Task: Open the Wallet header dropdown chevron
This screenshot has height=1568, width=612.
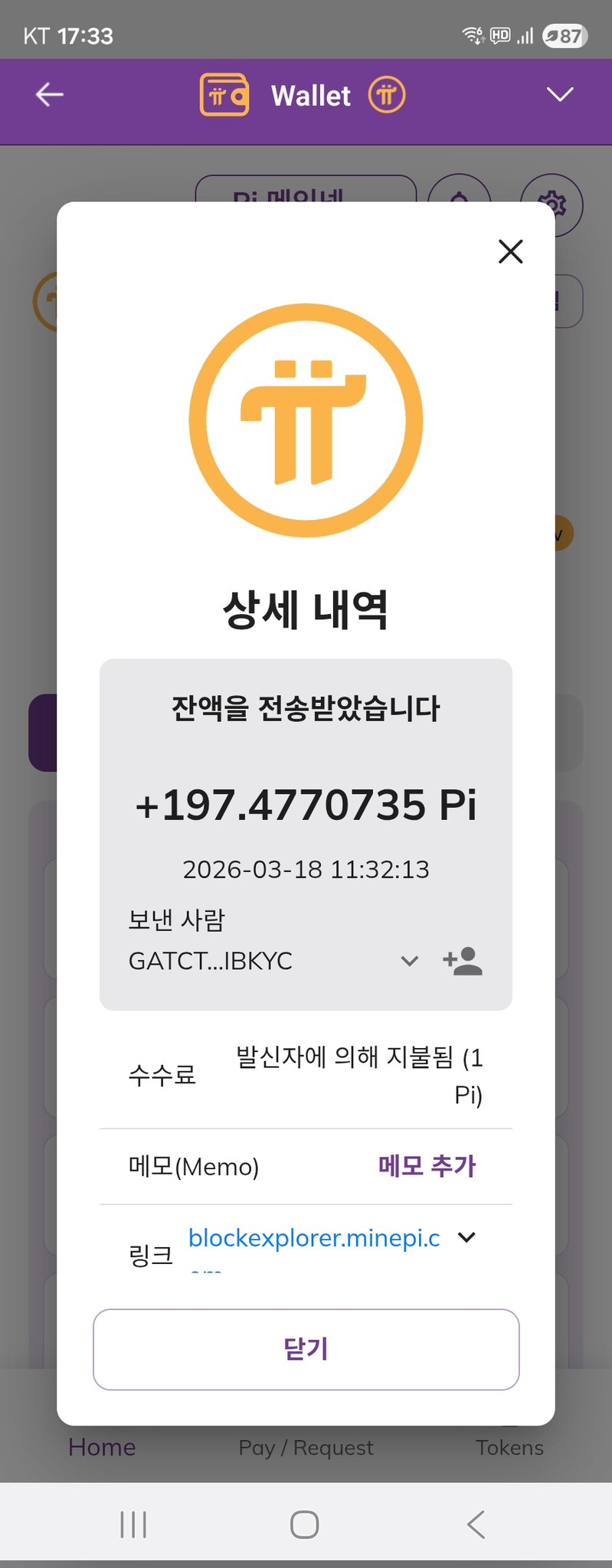Action: (x=560, y=95)
